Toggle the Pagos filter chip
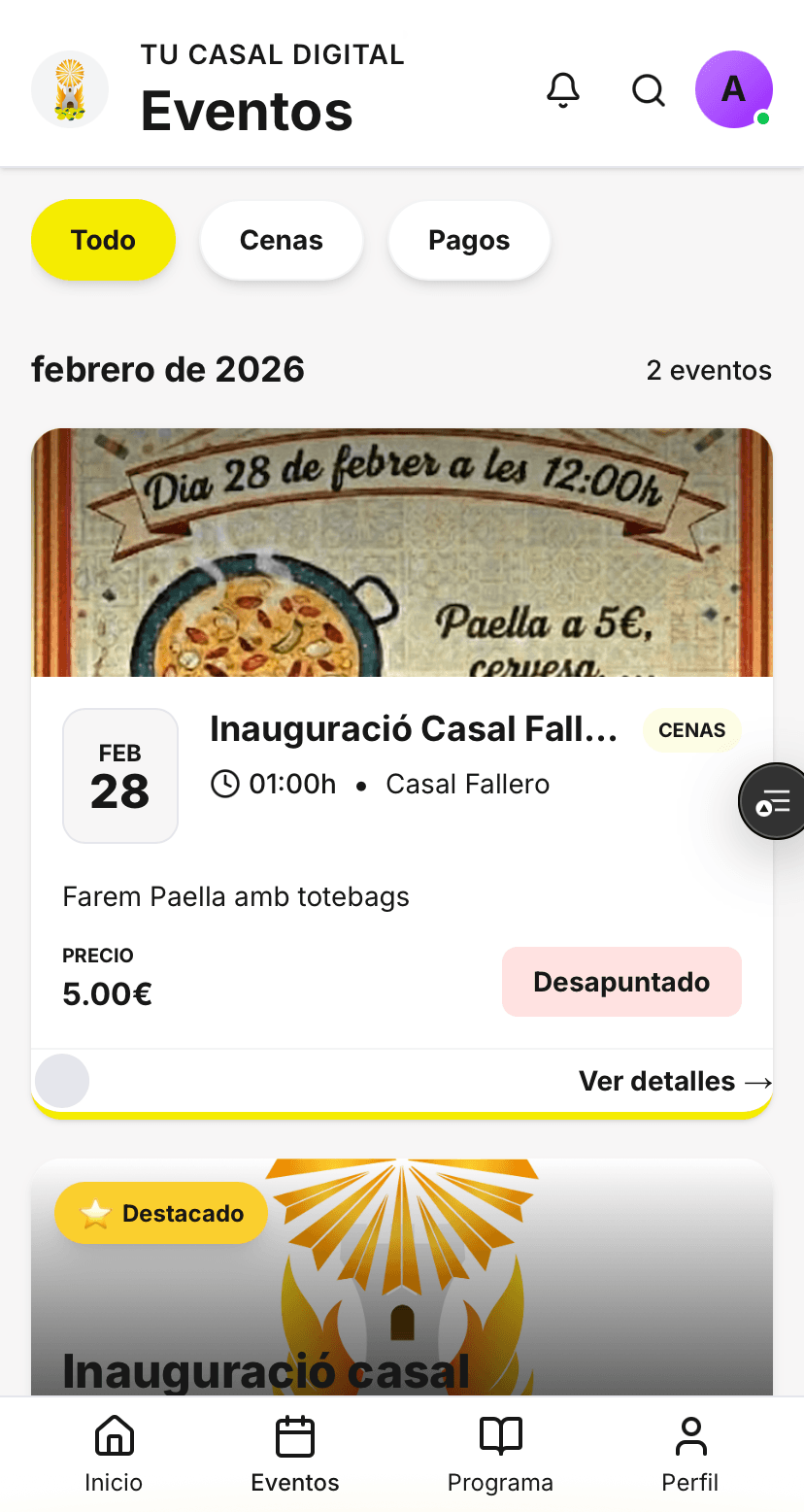Viewport: 804px width, 1512px height. (x=469, y=240)
